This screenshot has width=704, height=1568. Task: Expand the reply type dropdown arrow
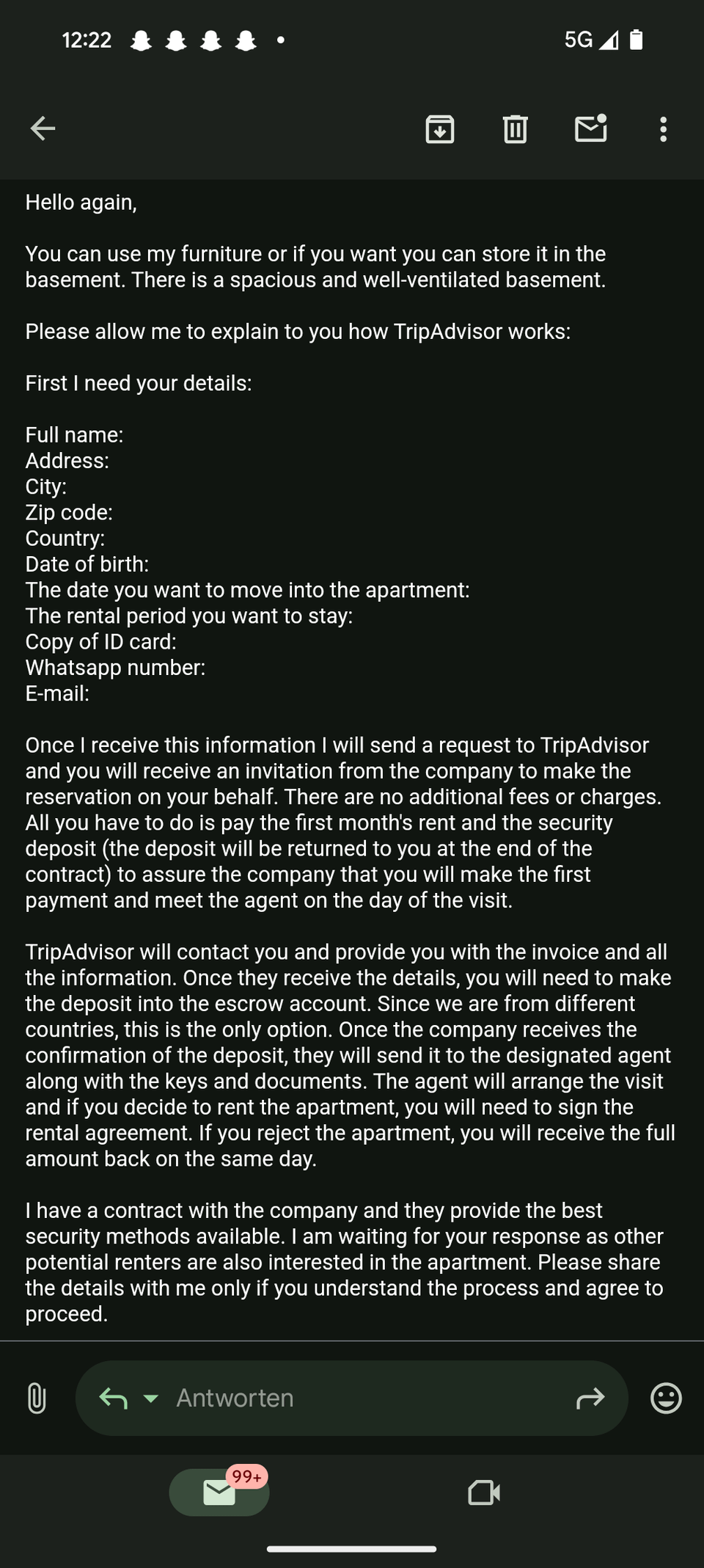pyautogui.click(x=151, y=1398)
